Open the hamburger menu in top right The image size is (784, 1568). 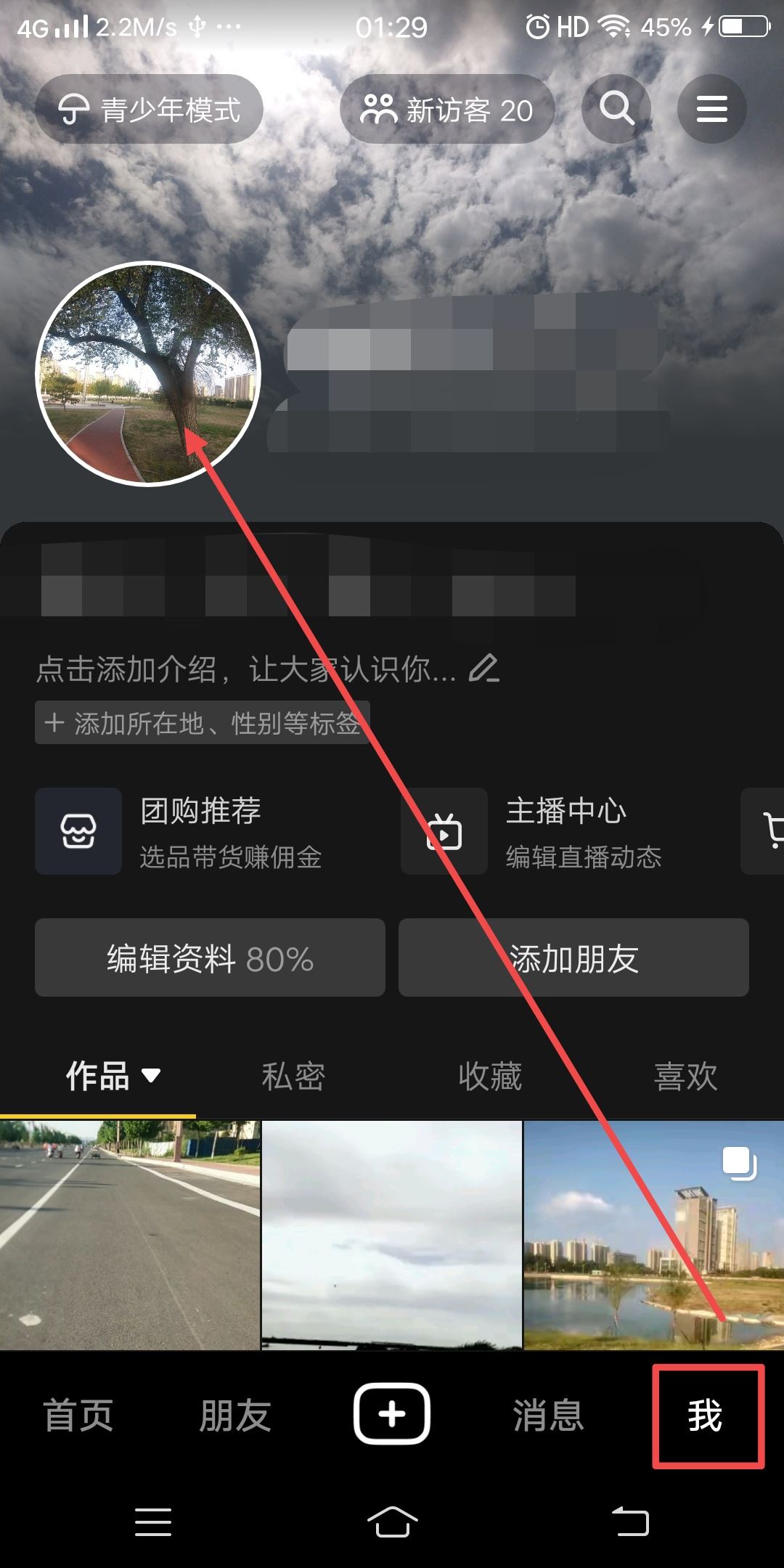711,109
